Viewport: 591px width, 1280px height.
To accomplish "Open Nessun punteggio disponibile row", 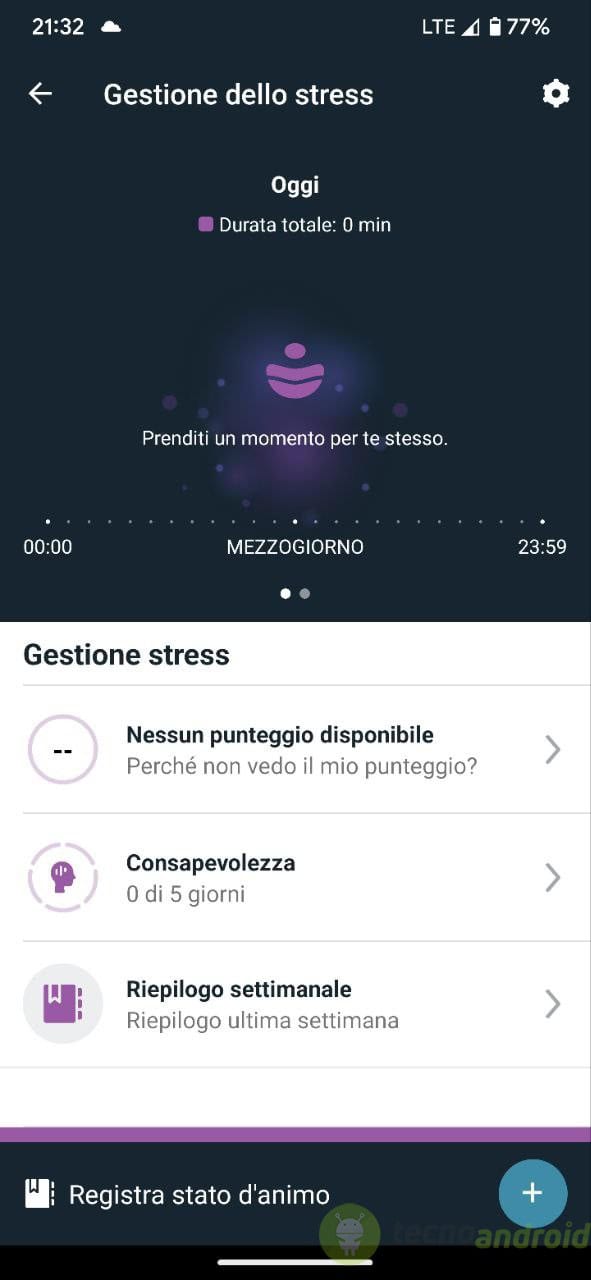I will pyautogui.click(x=295, y=750).
